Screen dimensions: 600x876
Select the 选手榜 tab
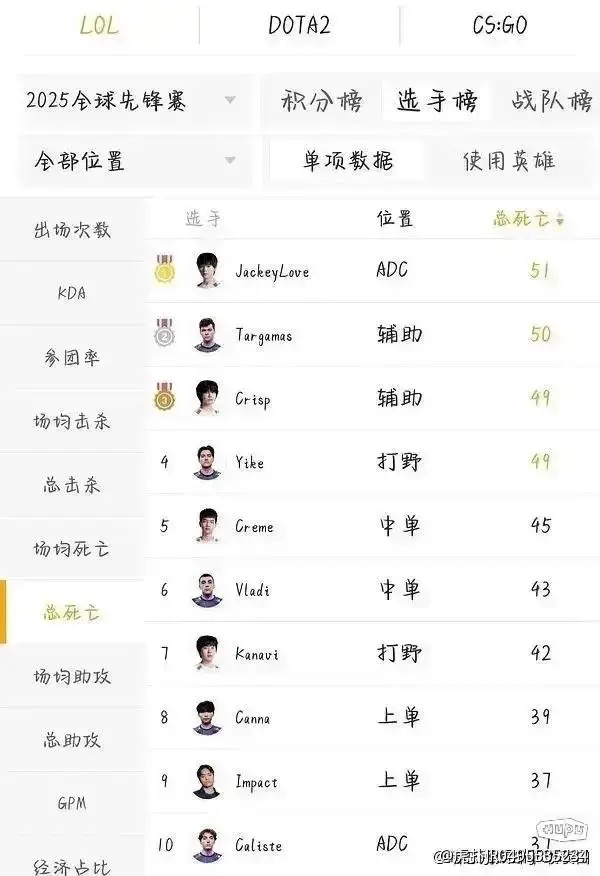point(437,101)
